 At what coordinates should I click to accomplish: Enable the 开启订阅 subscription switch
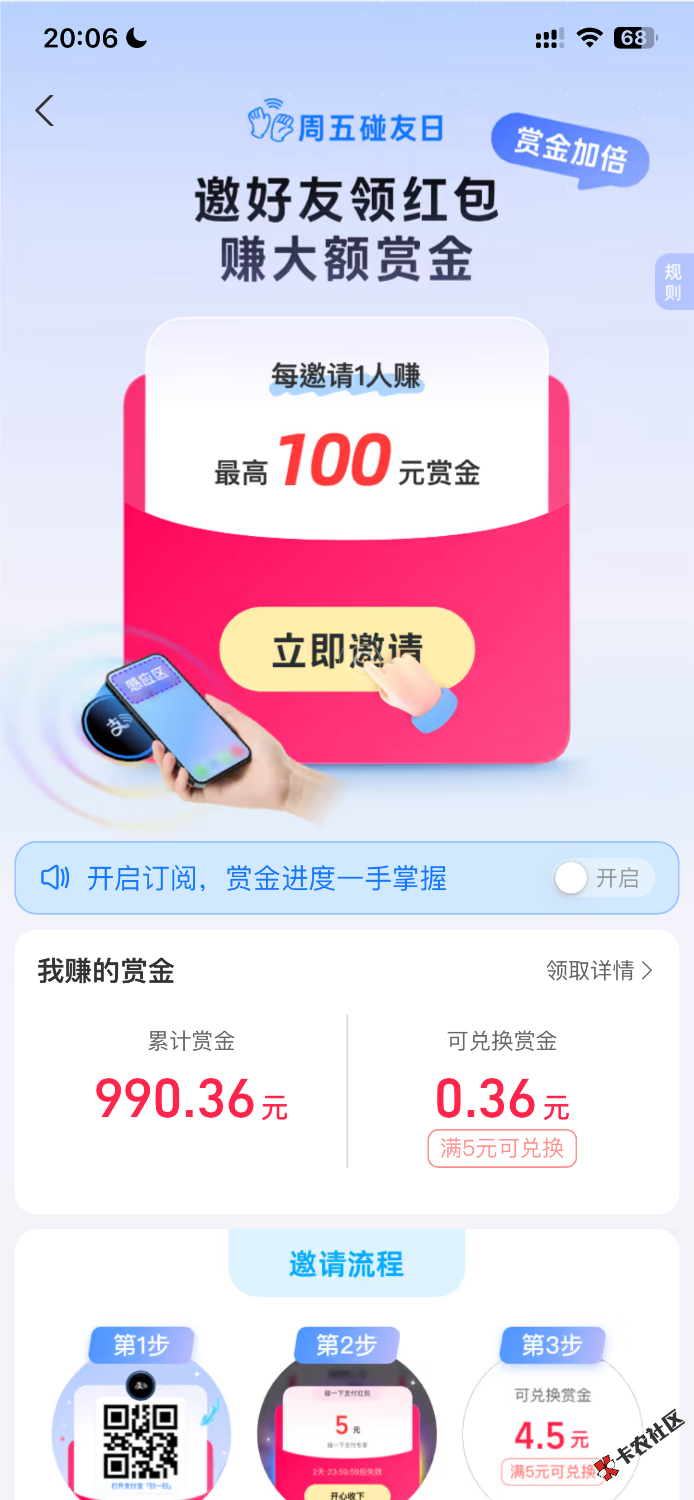(x=603, y=879)
